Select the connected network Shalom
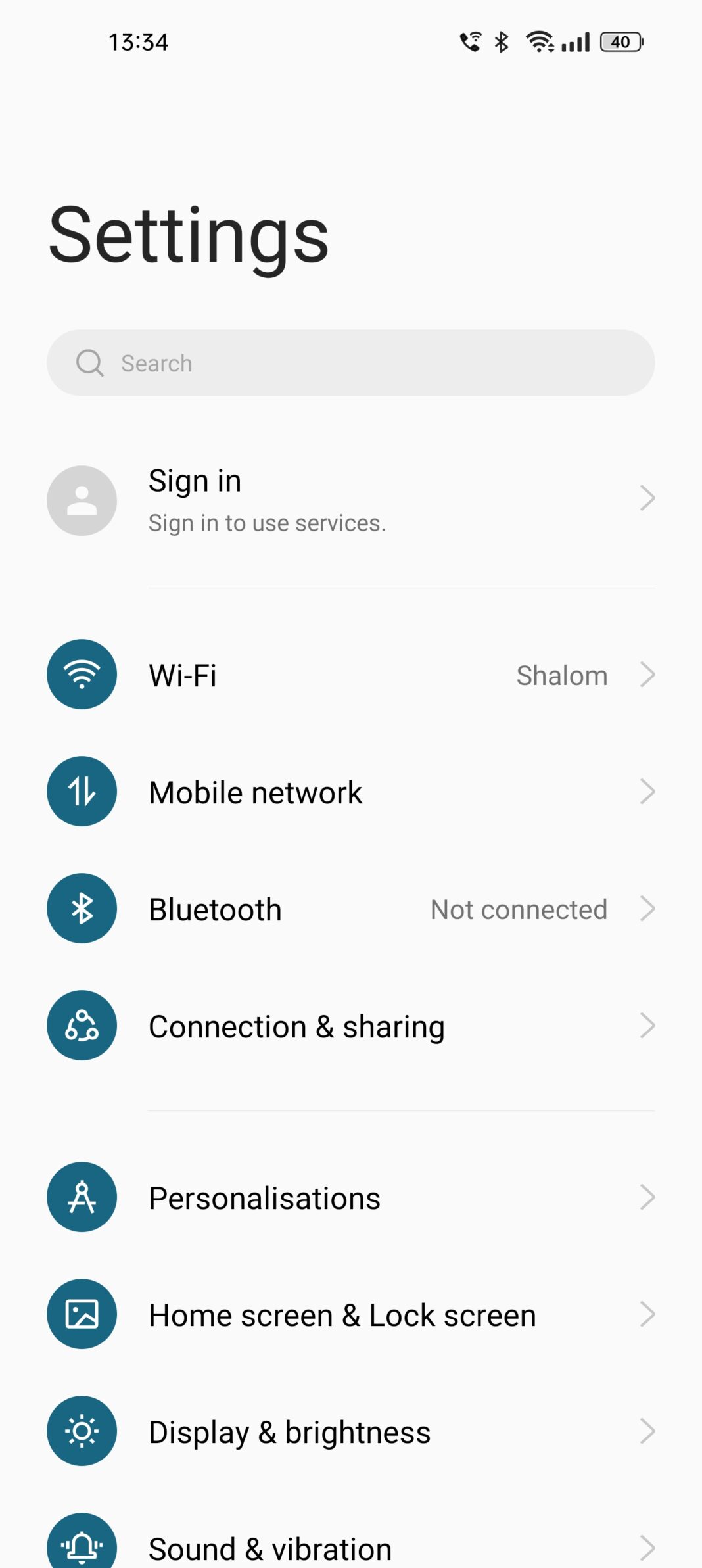Viewport: 702px width, 1568px height. point(561,674)
